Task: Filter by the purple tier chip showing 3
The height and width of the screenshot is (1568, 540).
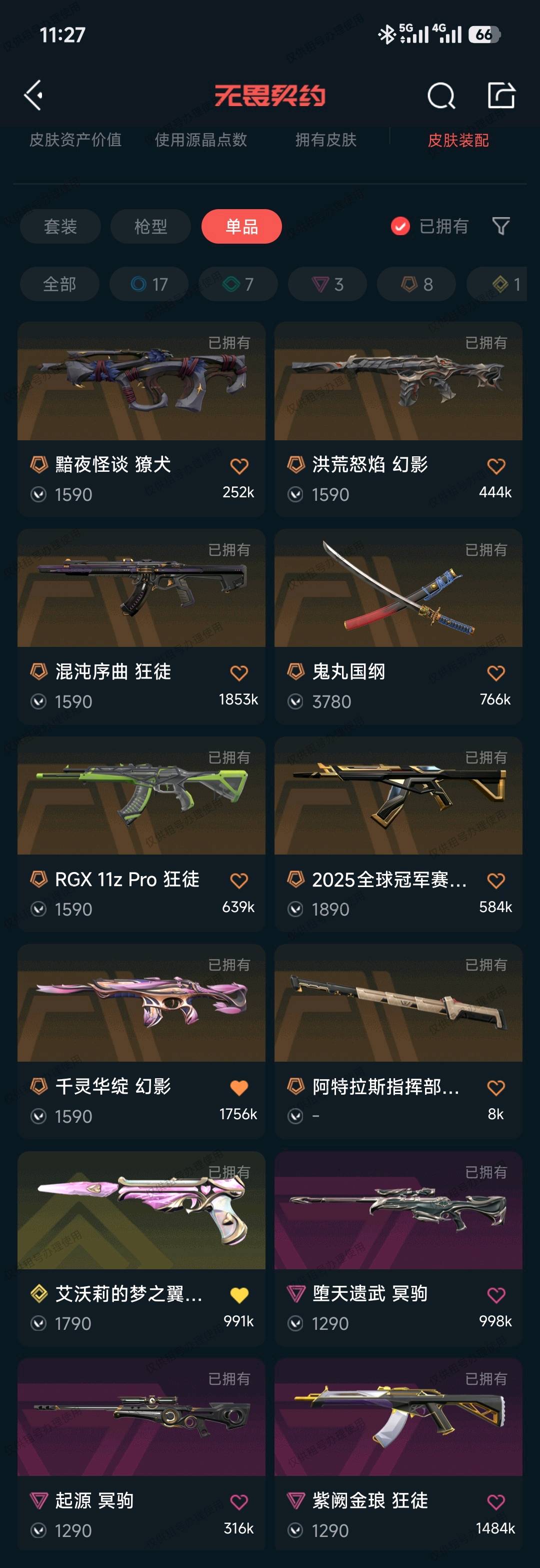Action: (327, 284)
